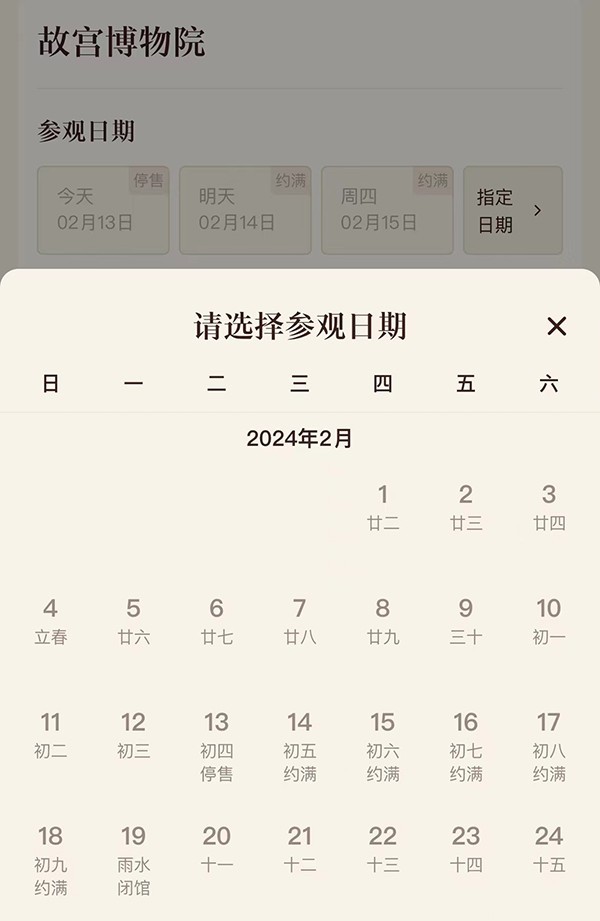The image size is (600, 921).
Task: Close the date selection dialog
Action: tap(557, 326)
